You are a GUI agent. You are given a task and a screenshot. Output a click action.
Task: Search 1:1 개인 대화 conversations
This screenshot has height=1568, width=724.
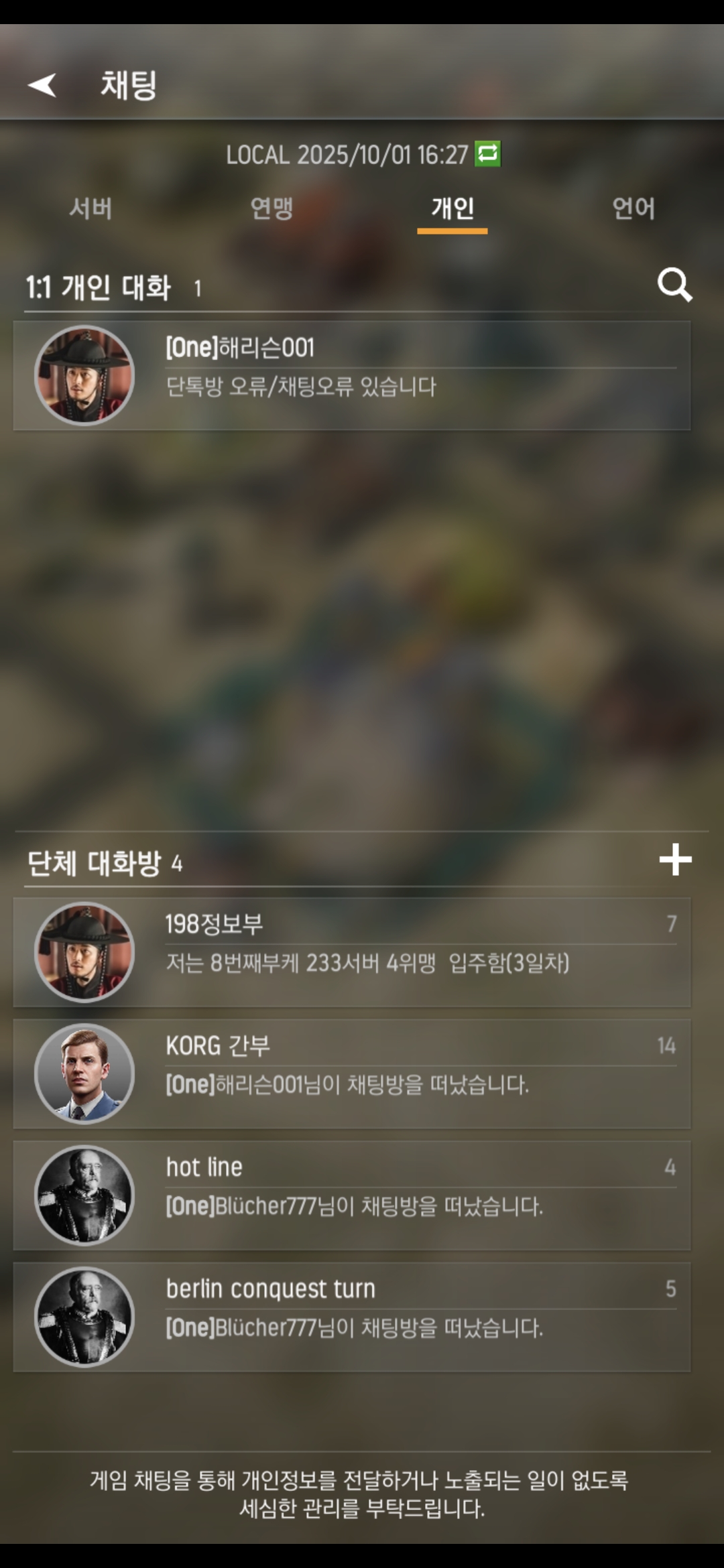(674, 285)
